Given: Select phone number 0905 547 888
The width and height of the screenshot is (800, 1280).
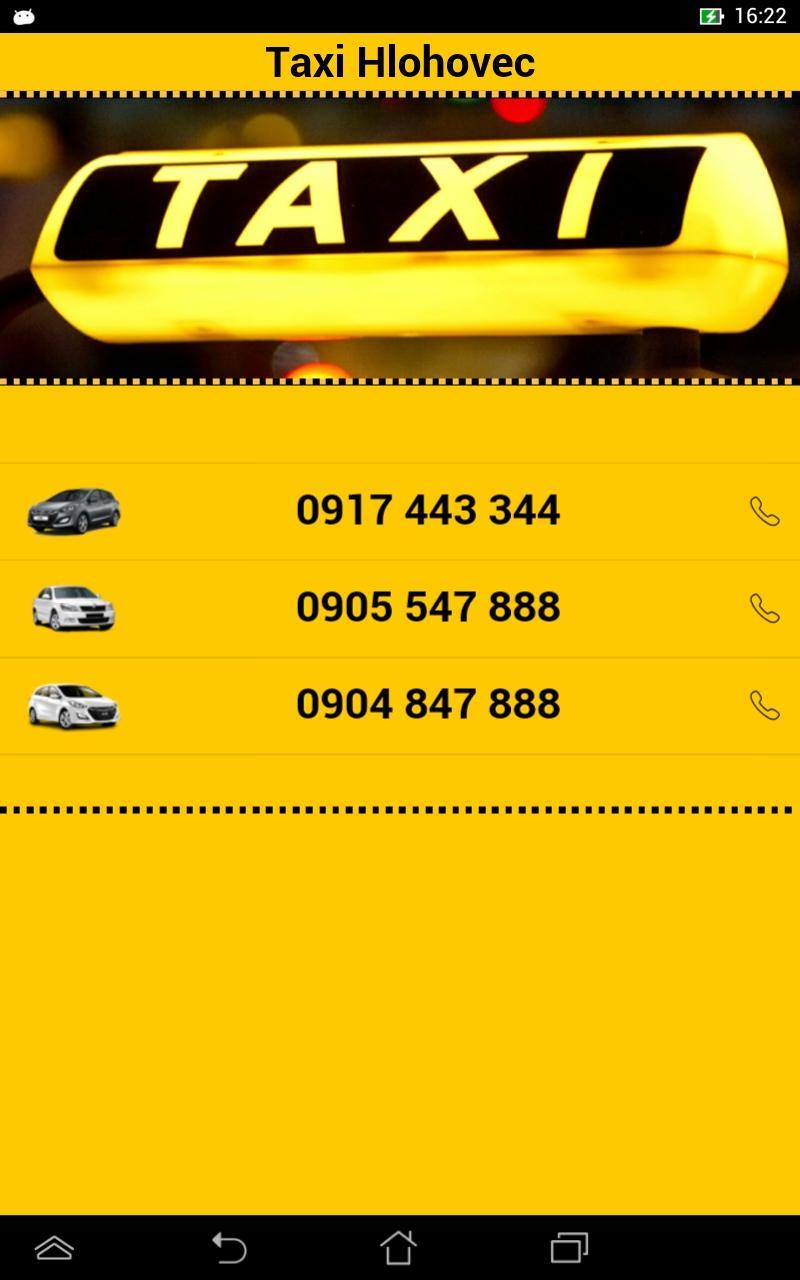Looking at the screenshot, I should click(x=428, y=607).
